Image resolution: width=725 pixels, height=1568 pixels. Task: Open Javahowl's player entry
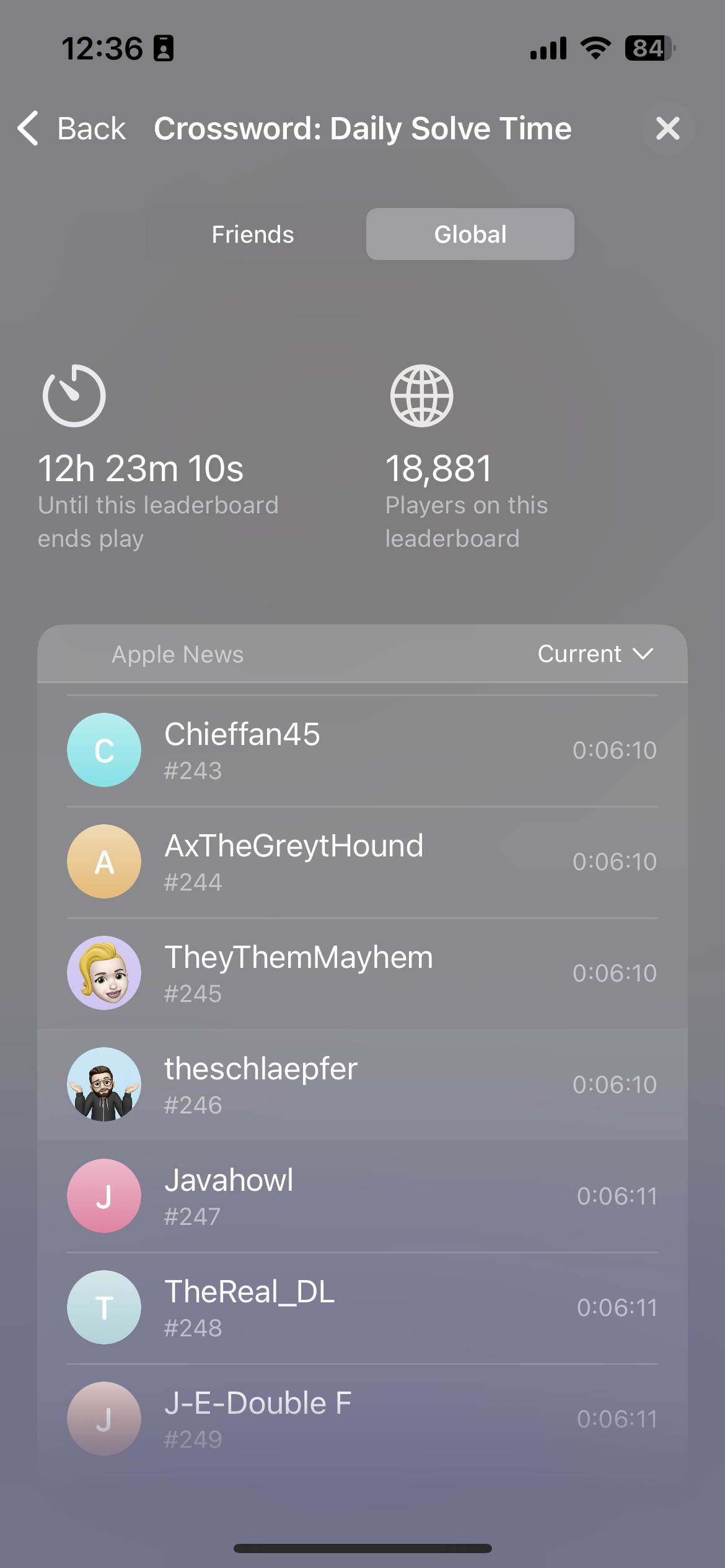click(x=362, y=1196)
